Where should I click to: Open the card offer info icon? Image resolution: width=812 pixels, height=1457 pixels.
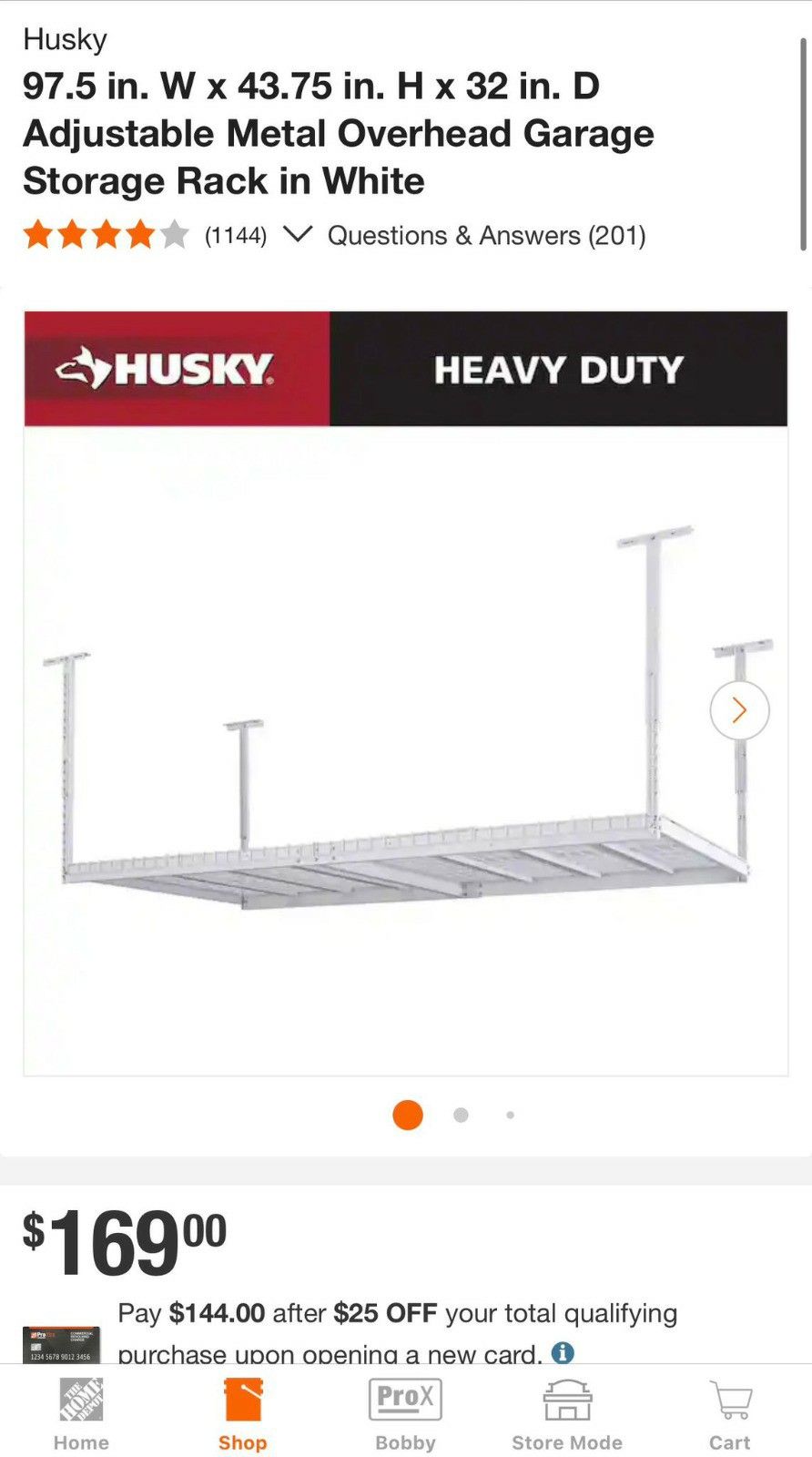[563, 1352]
